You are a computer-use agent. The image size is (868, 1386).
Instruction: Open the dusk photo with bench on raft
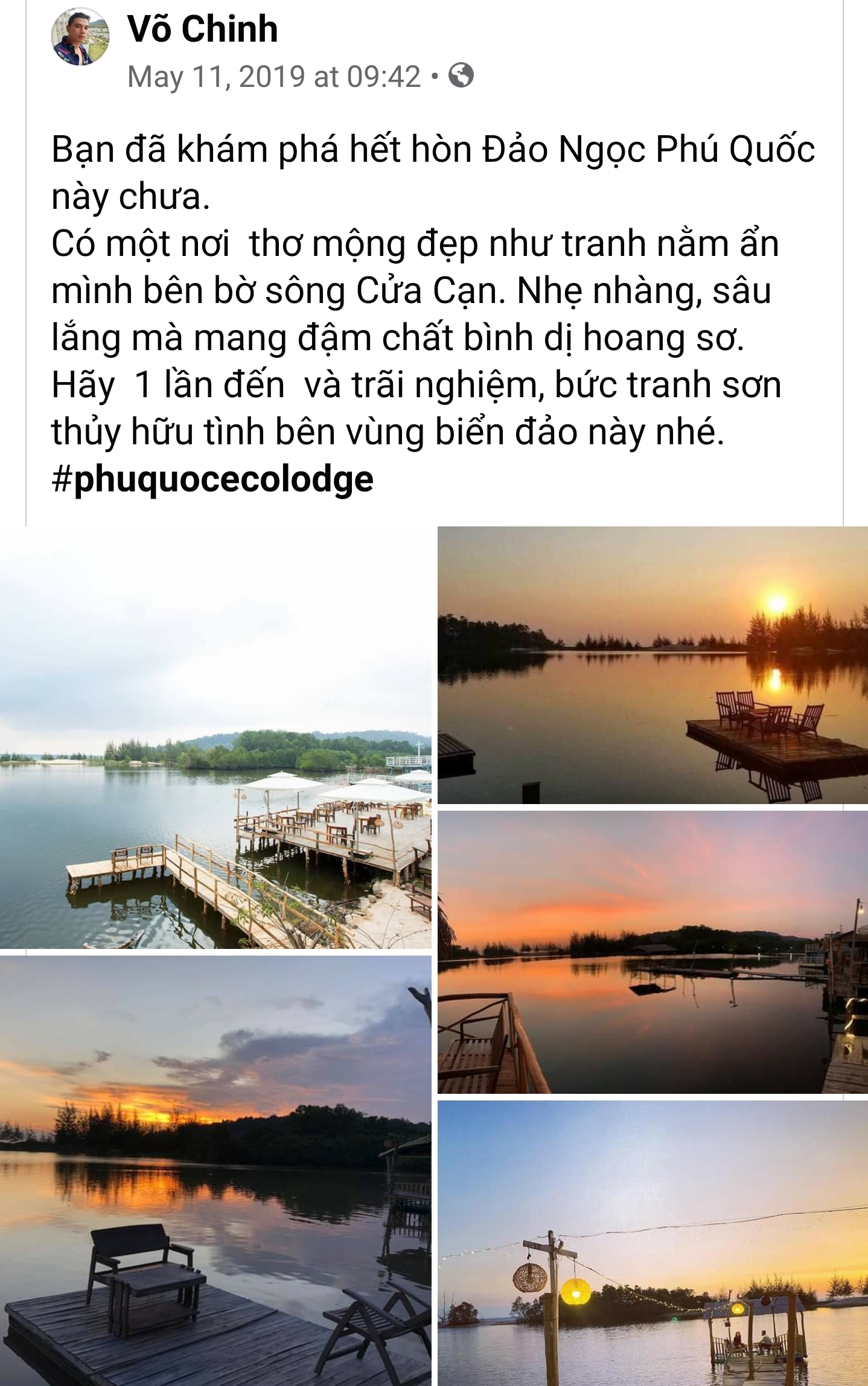(x=215, y=1170)
